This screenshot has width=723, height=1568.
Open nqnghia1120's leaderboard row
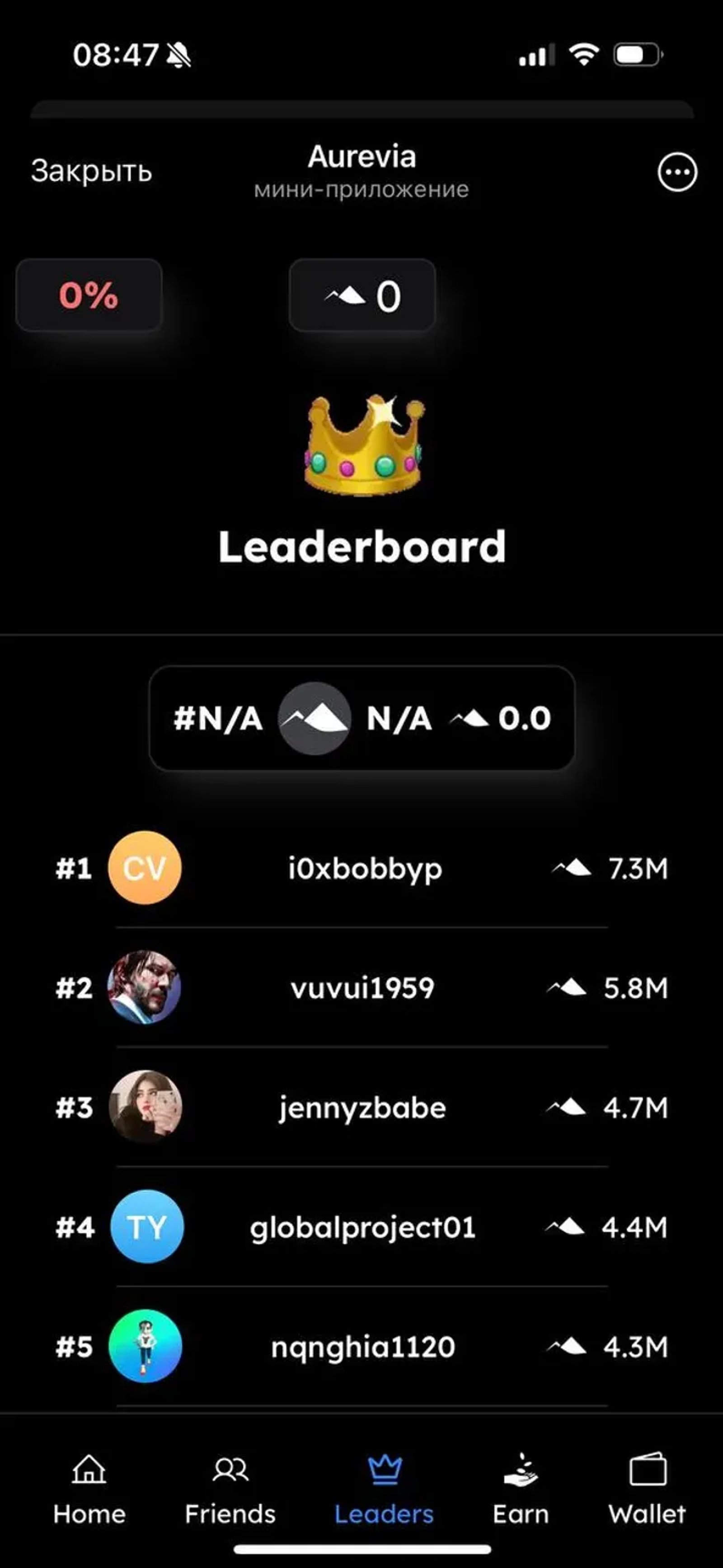point(362,1347)
